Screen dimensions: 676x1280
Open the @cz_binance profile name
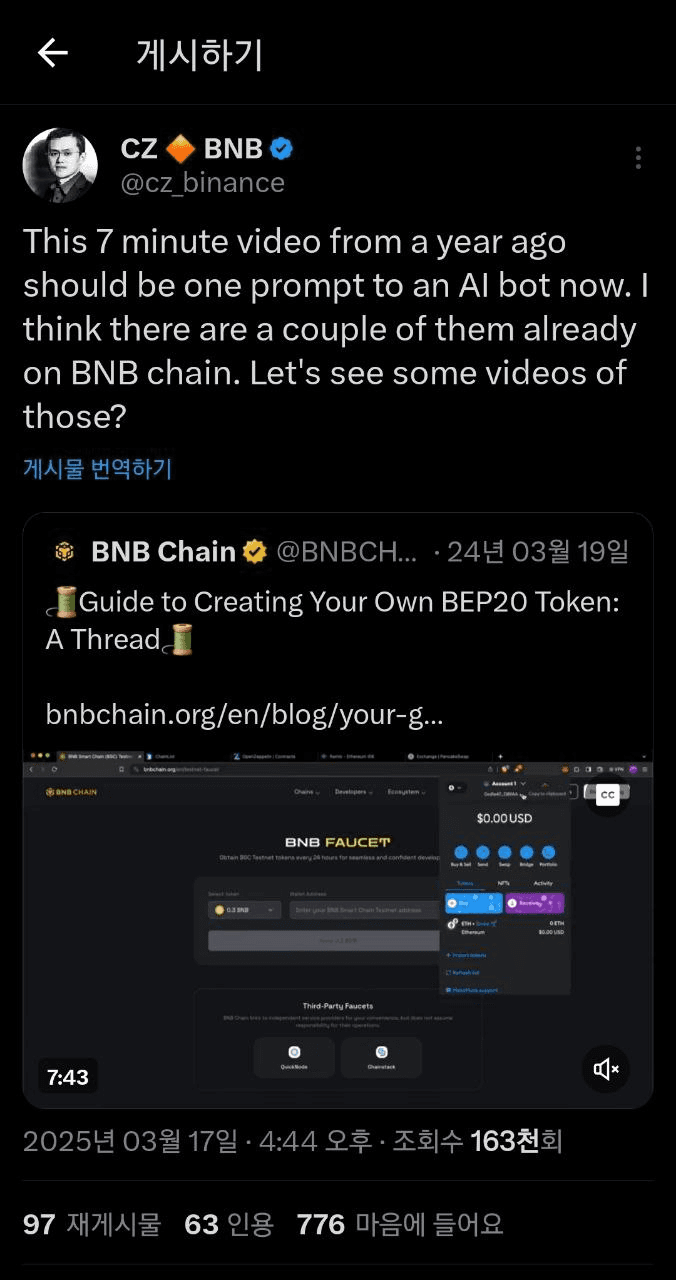pos(203,183)
